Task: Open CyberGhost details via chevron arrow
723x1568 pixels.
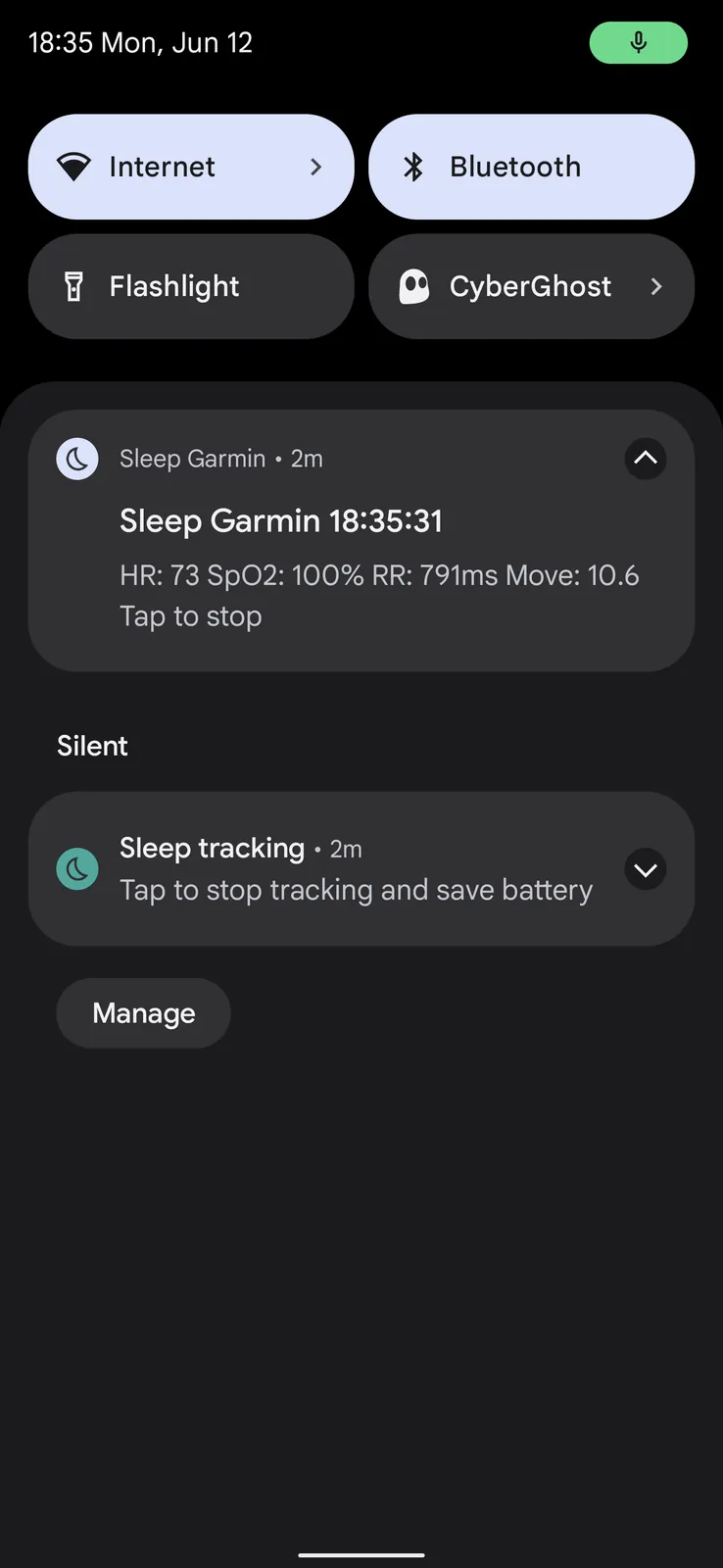Action: pyautogui.click(x=656, y=286)
